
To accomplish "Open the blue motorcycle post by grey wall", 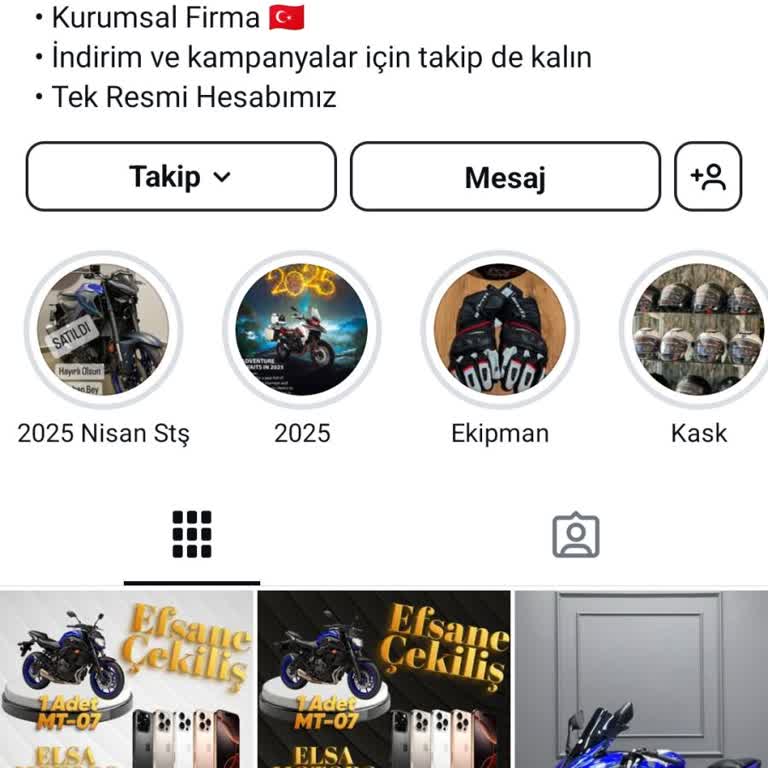I will [x=641, y=680].
